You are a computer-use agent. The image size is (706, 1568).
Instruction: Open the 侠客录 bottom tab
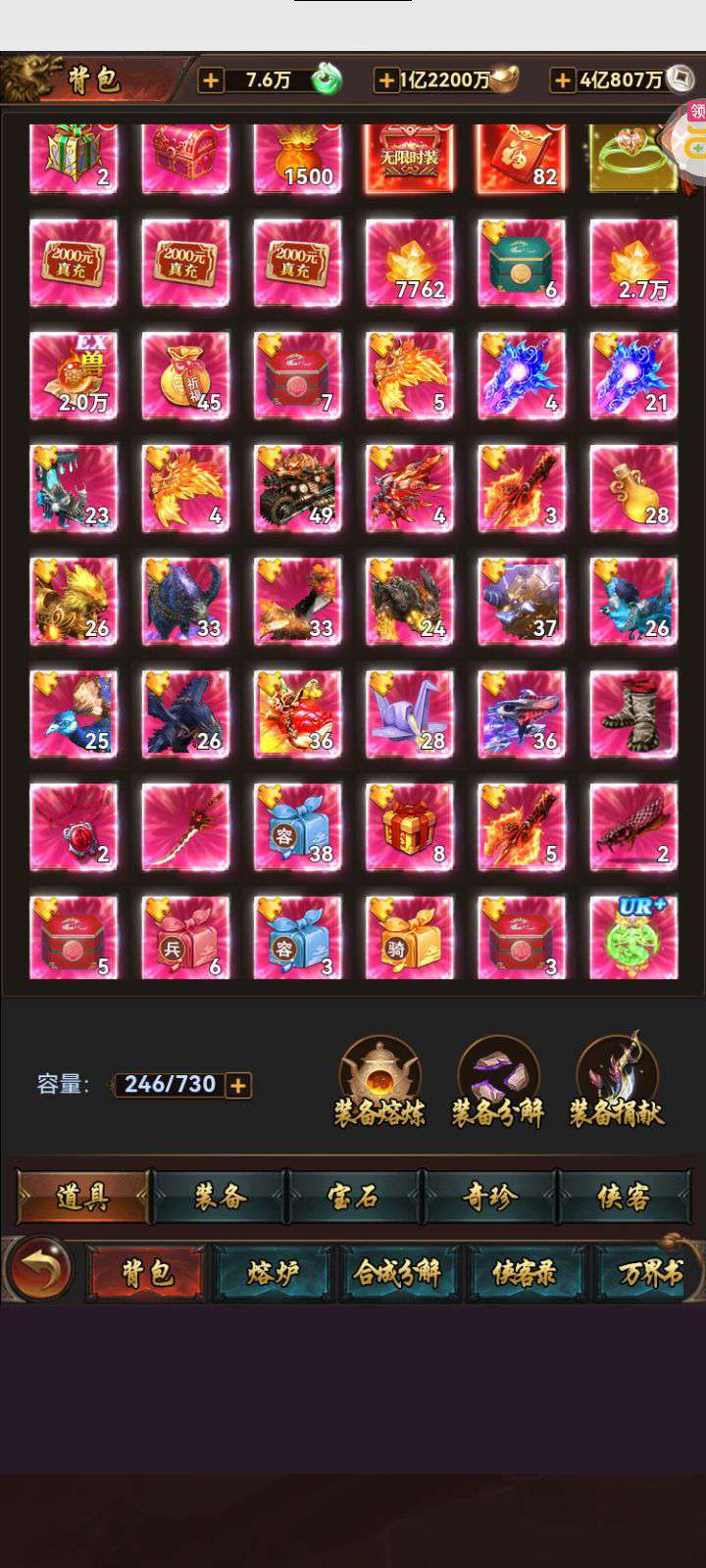(x=525, y=1273)
